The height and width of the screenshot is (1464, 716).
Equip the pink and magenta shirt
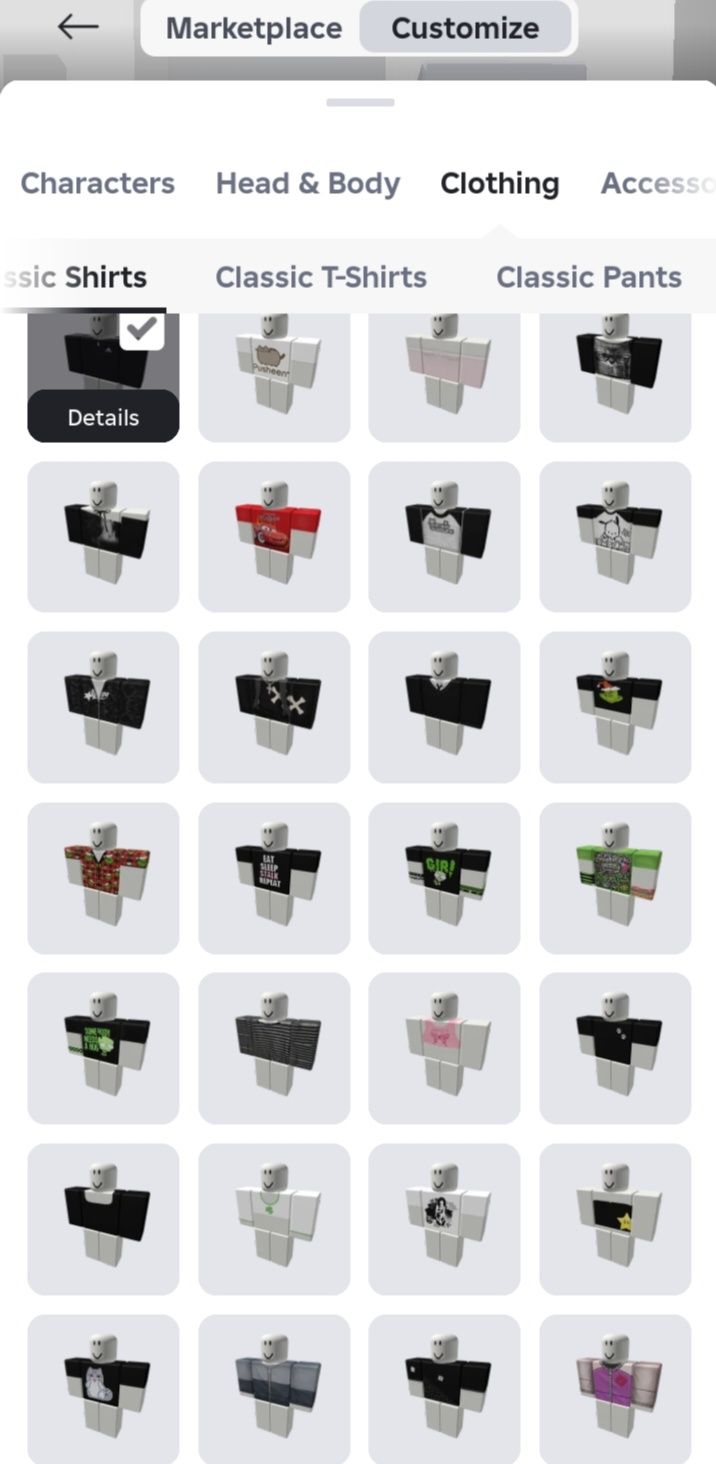615,1388
